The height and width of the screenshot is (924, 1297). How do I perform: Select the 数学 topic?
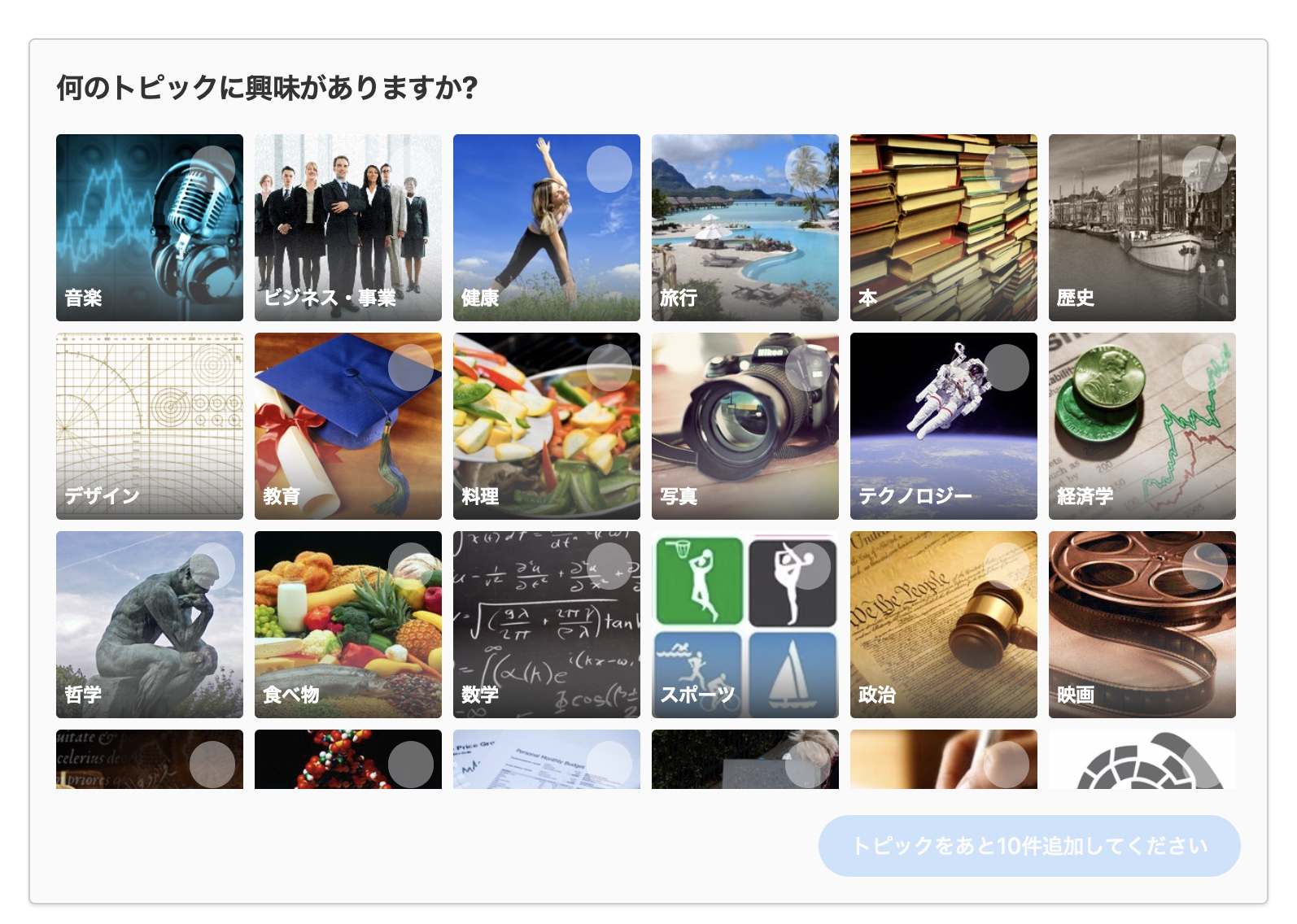tap(546, 625)
